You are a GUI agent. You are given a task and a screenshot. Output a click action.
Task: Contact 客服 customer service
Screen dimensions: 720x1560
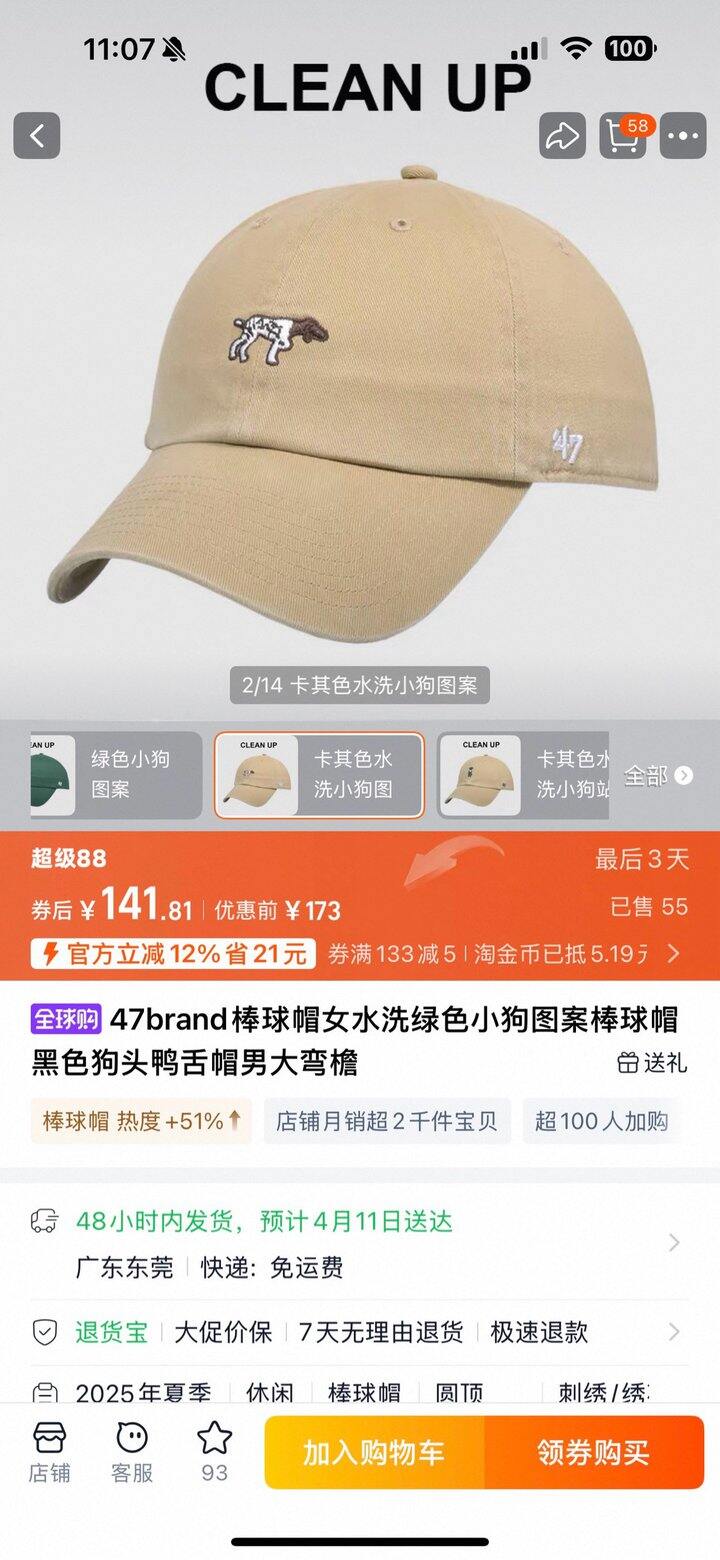point(132,1452)
